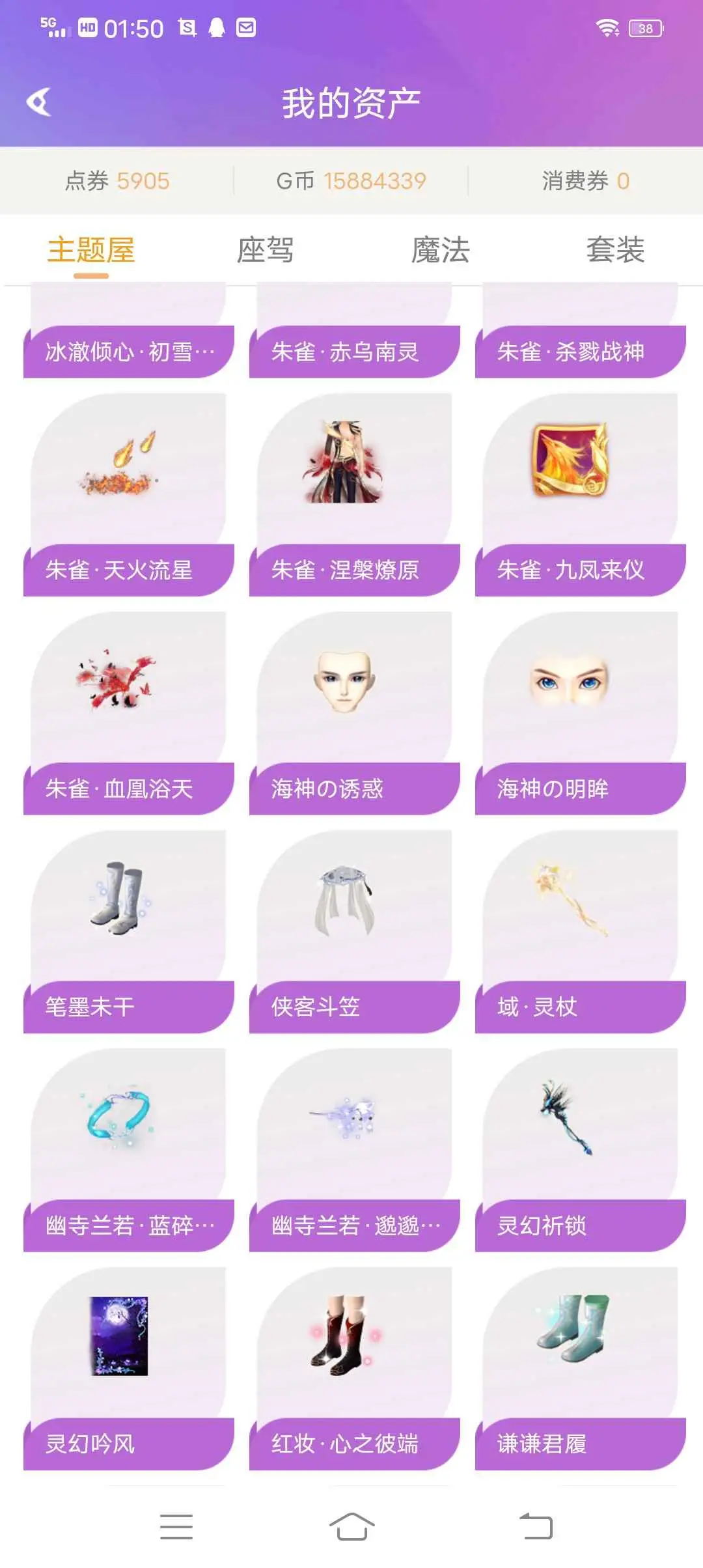The height and width of the screenshot is (1568, 703).
Task: Go back using the header arrow
Action: tap(39, 102)
